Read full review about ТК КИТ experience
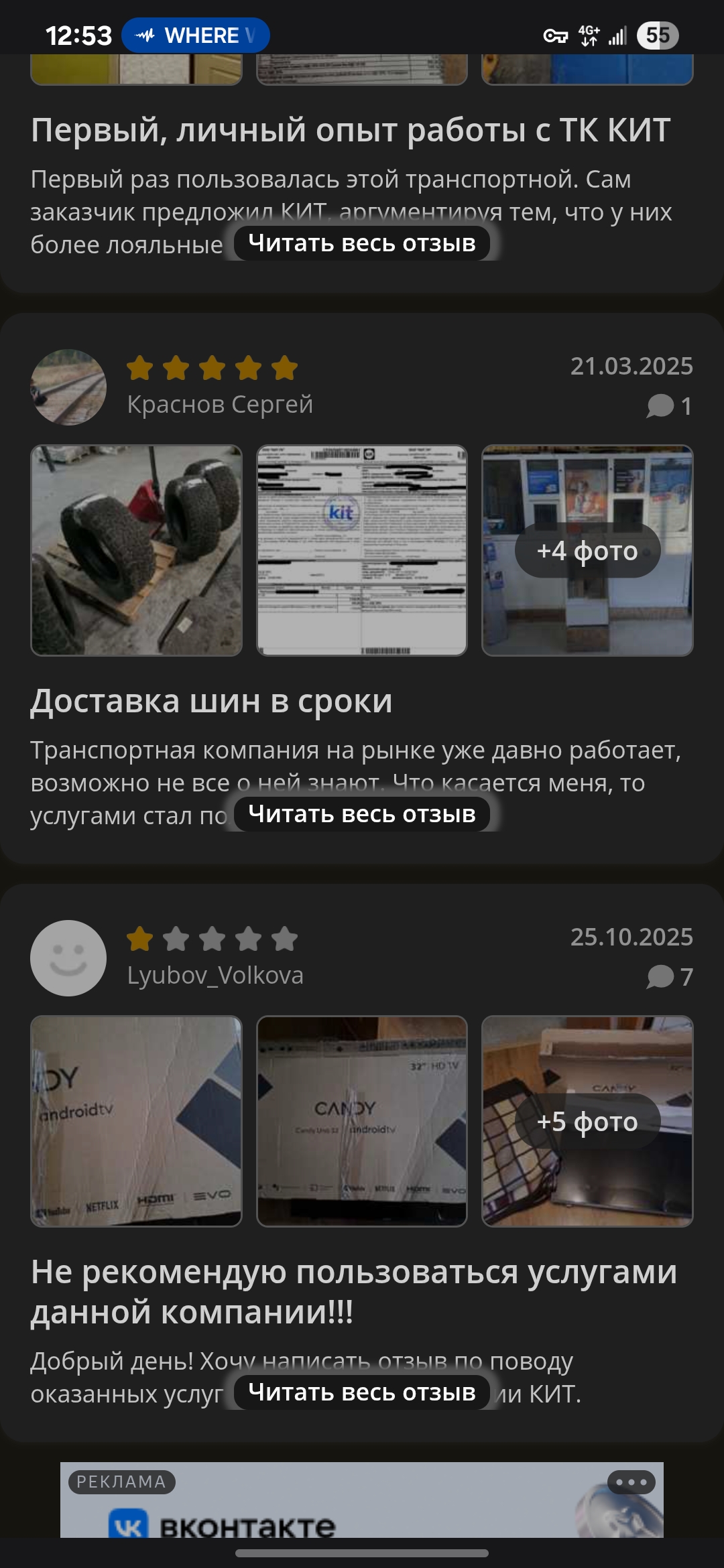The width and height of the screenshot is (724, 1568). [361, 243]
